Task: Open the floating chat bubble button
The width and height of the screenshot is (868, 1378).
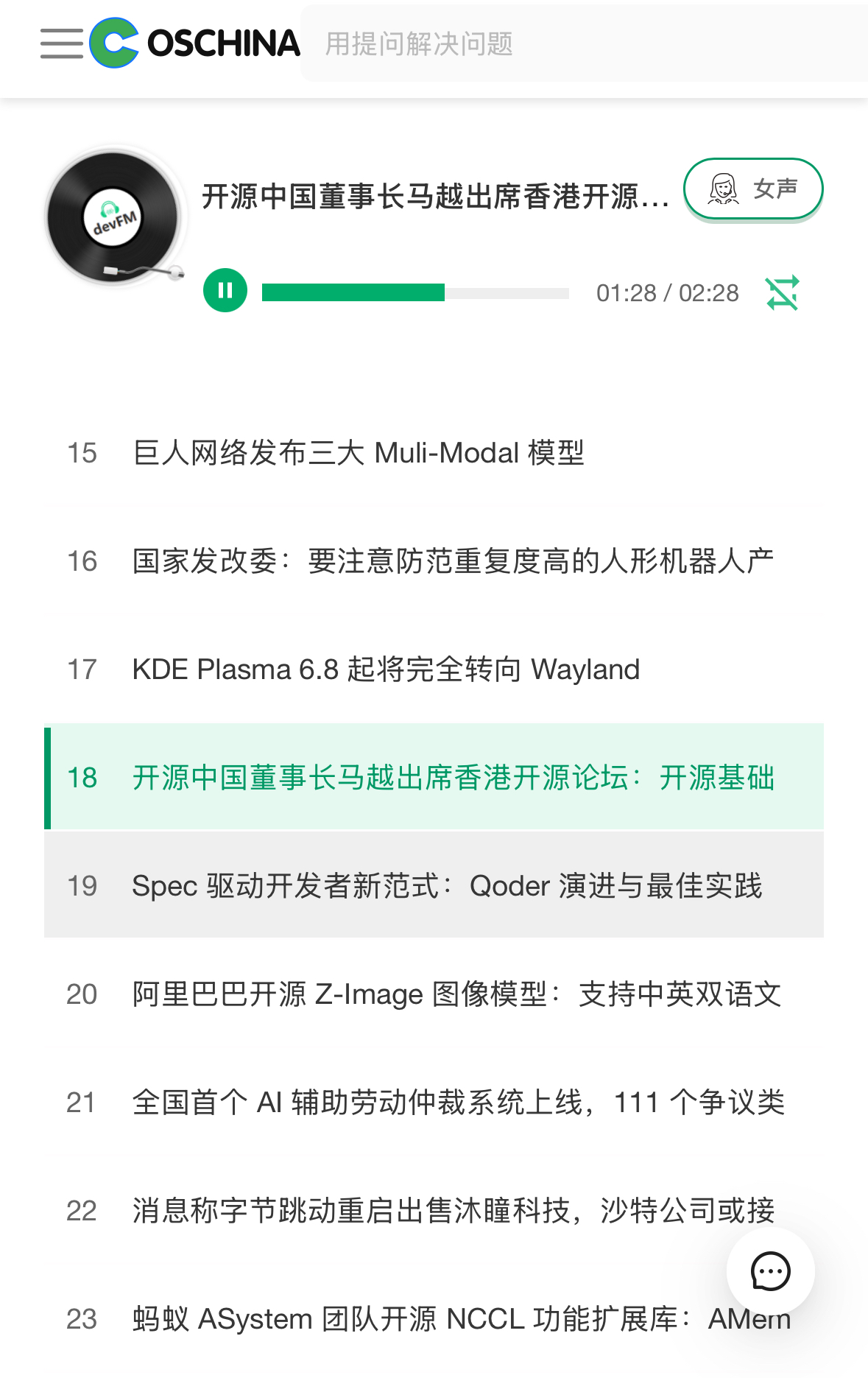Action: [770, 1271]
